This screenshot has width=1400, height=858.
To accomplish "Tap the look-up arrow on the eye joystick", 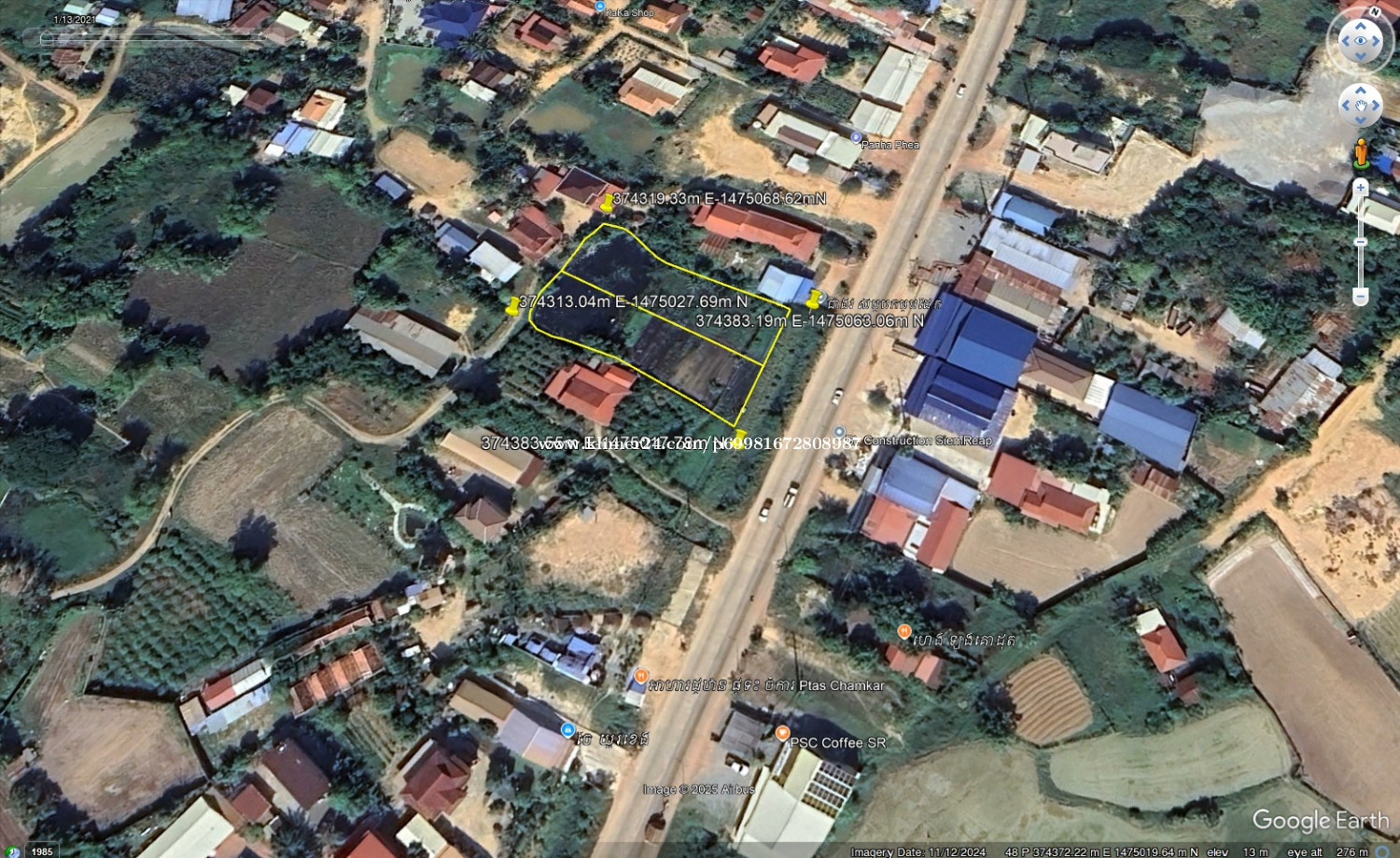I will [1360, 24].
